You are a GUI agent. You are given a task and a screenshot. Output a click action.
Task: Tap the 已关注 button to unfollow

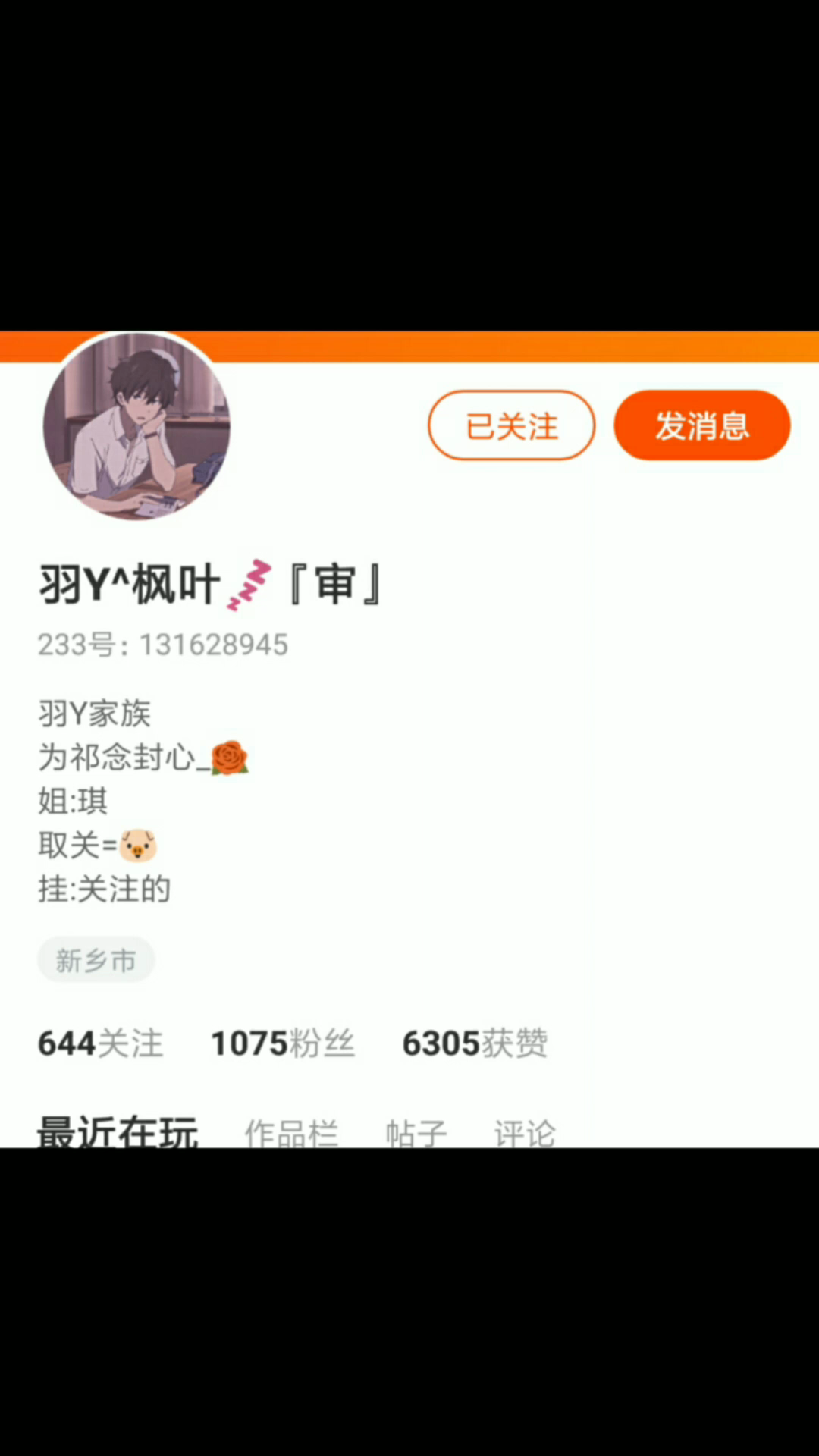511,425
